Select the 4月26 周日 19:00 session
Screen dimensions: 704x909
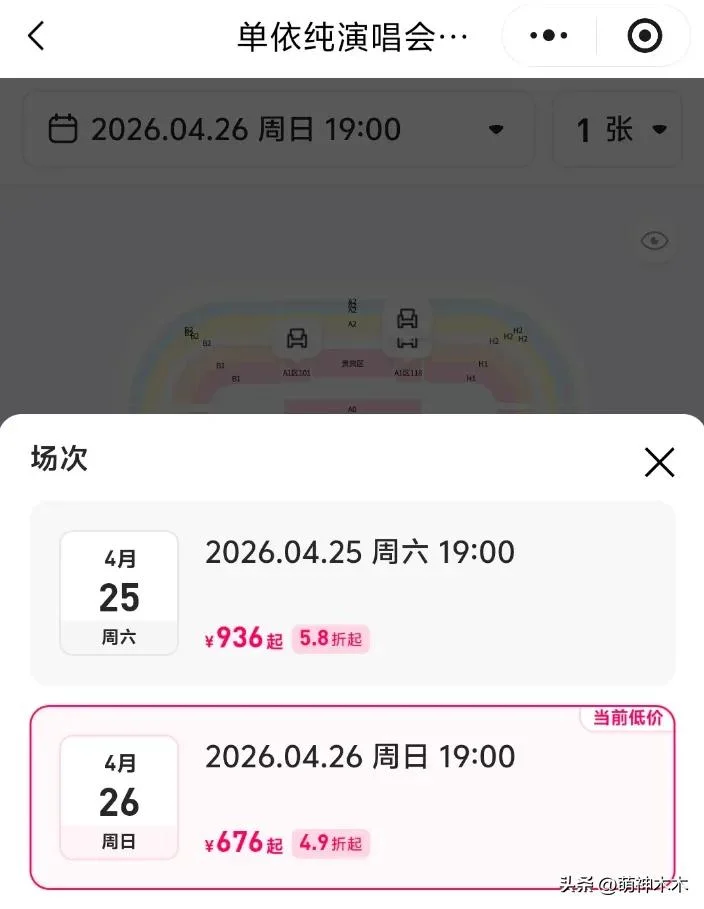tap(352, 797)
